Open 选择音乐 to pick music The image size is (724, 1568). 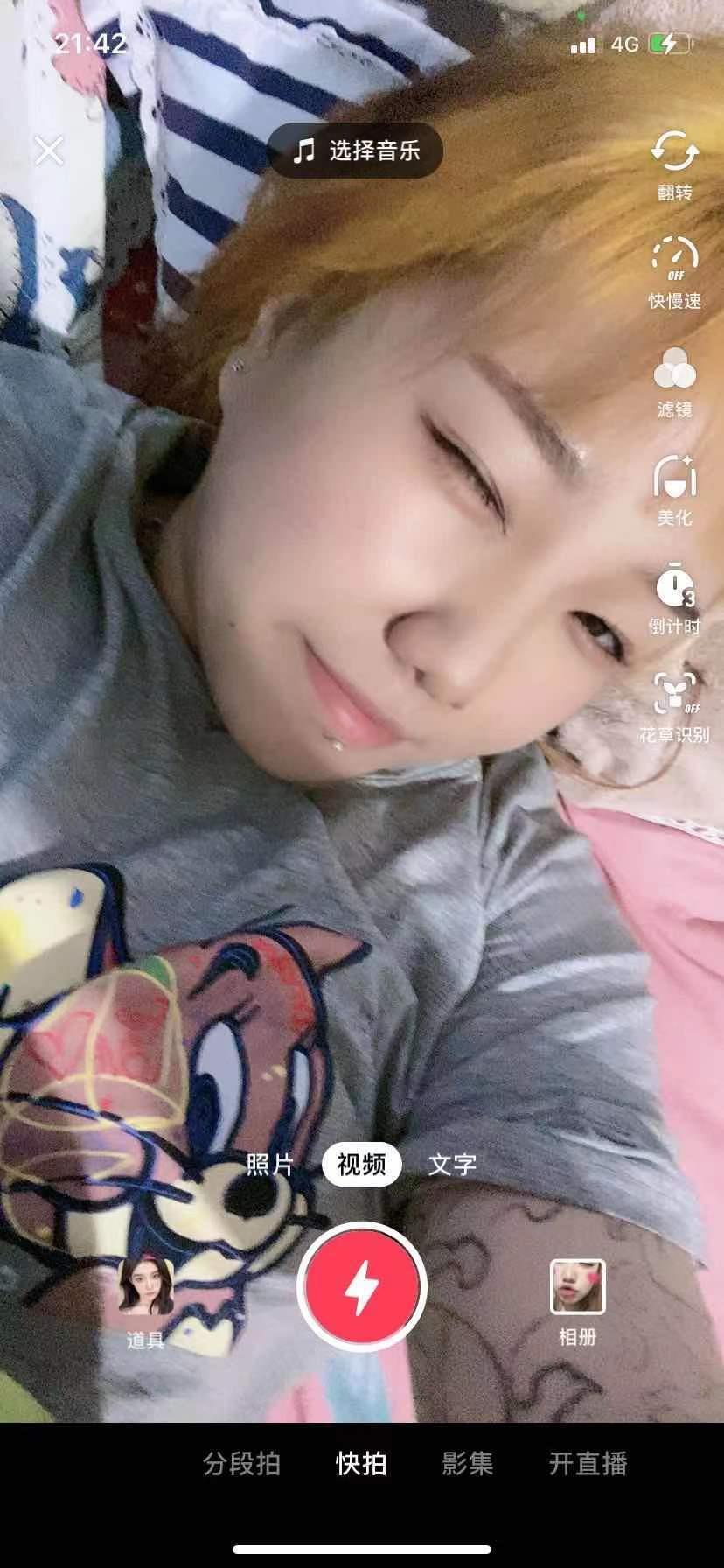tap(356, 150)
